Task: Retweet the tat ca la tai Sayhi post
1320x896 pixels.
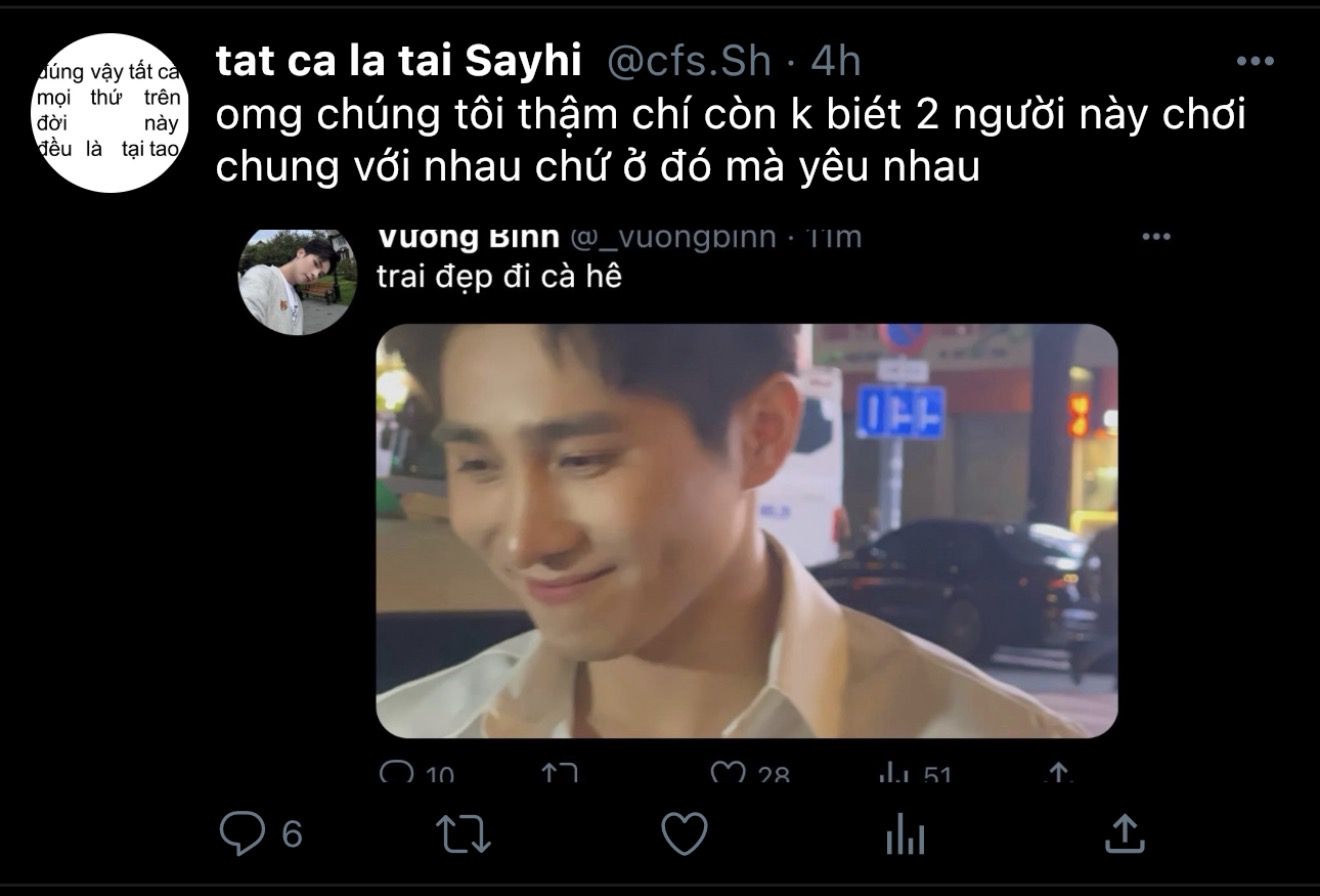Action: click(464, 833)
